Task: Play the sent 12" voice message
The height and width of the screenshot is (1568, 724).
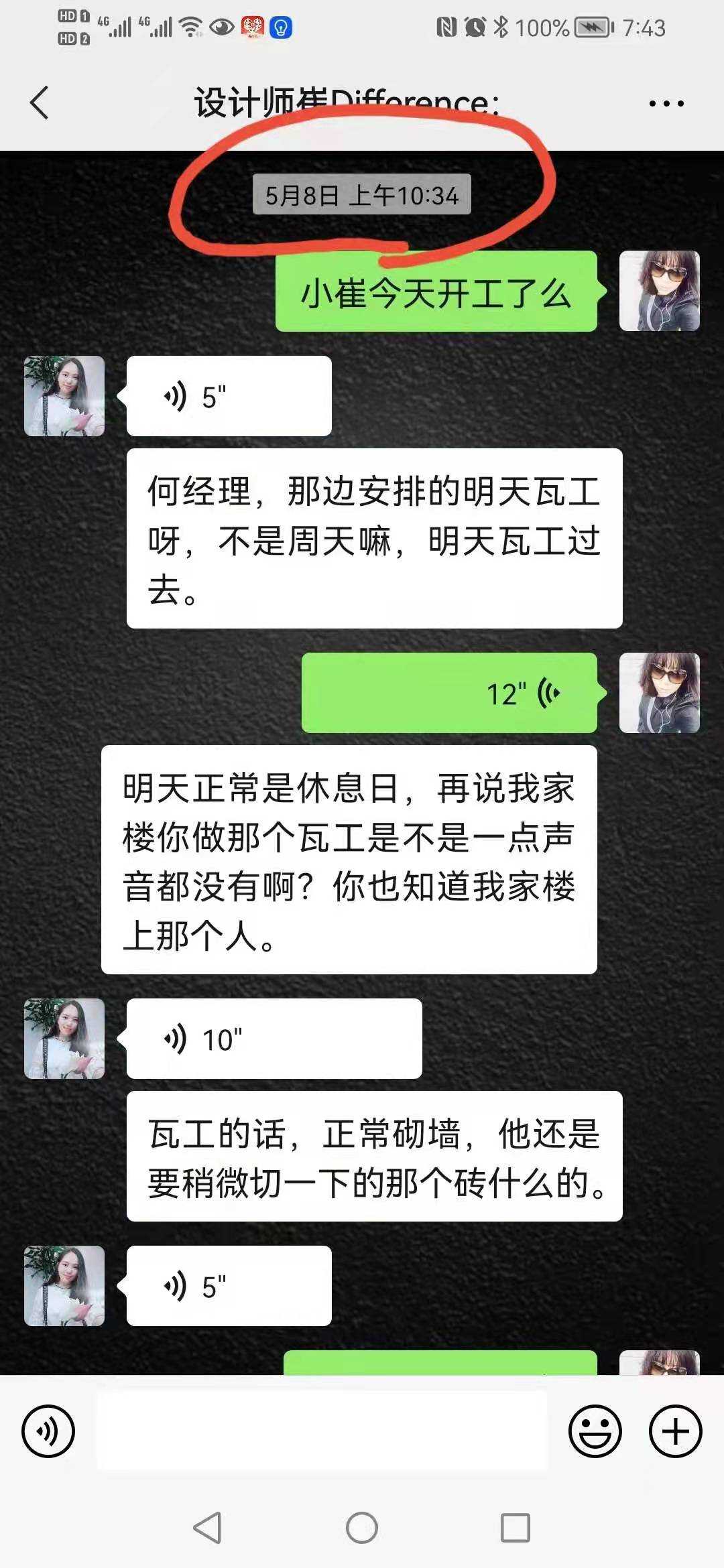Action: 449,693
